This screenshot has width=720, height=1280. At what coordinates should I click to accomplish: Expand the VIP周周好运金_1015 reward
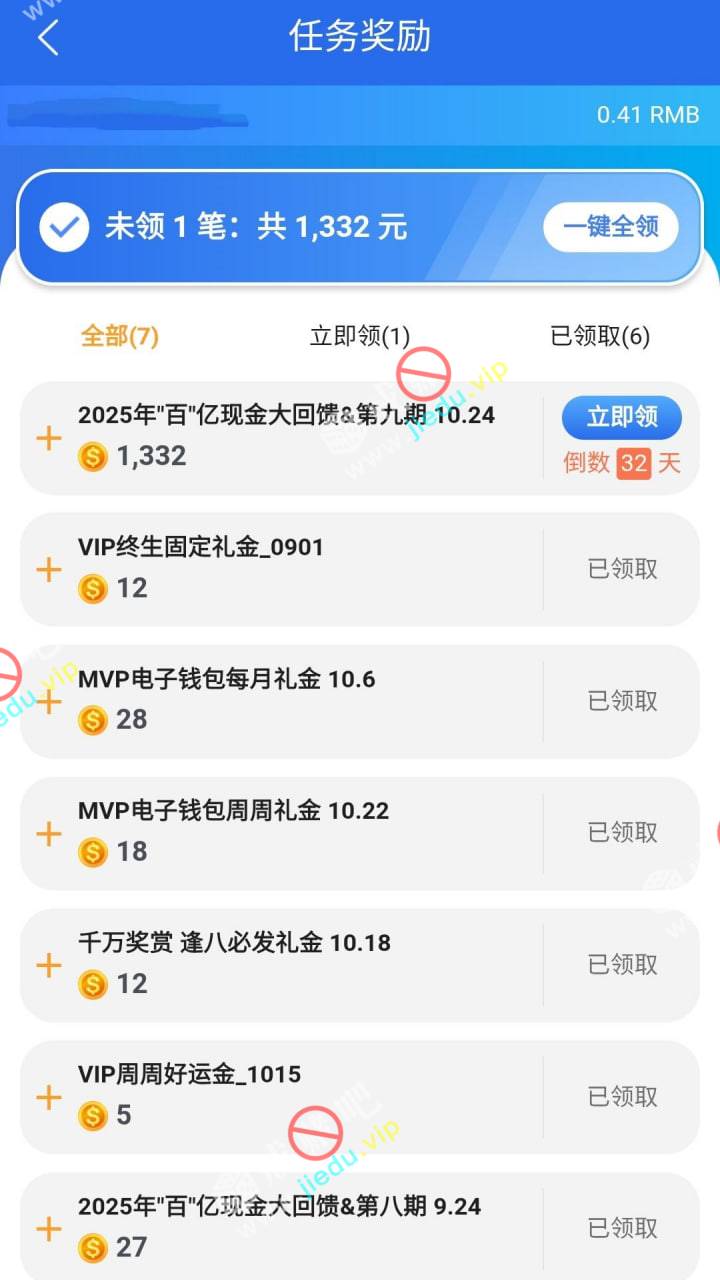click(x=48, y=1098)
